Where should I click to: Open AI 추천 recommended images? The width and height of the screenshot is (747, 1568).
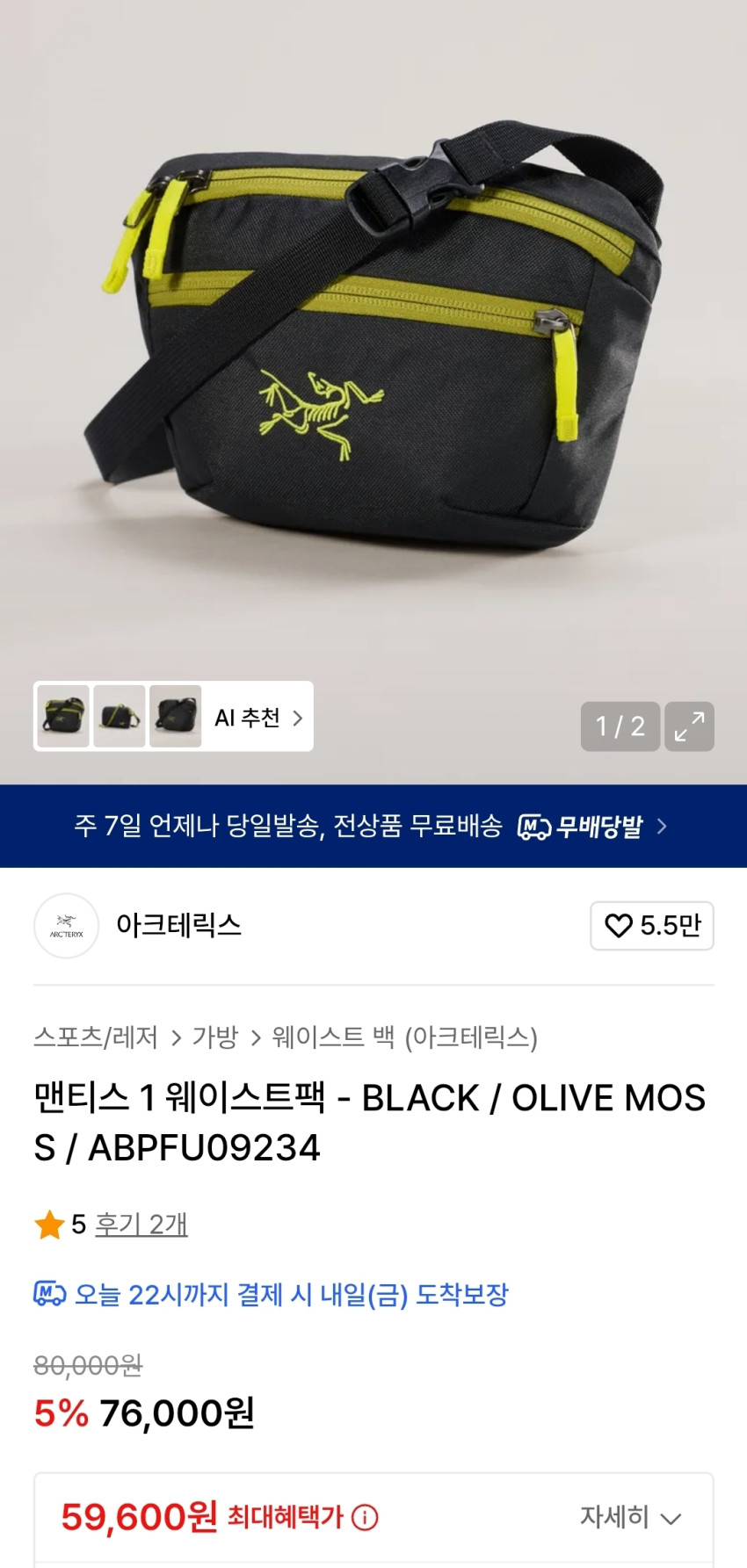[x=257, y=718]
